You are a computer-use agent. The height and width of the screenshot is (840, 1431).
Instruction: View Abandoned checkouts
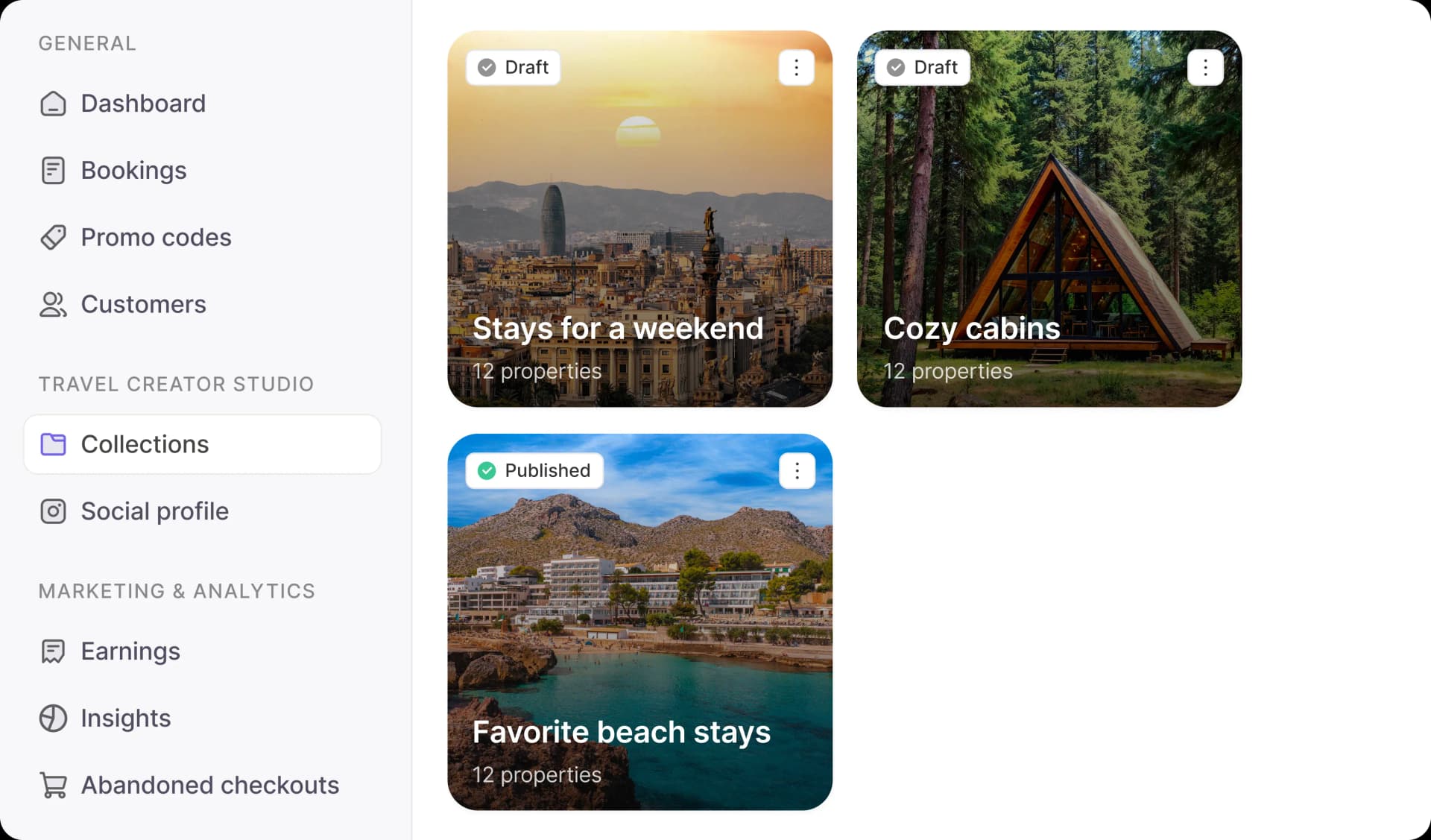tap(209, 785)
